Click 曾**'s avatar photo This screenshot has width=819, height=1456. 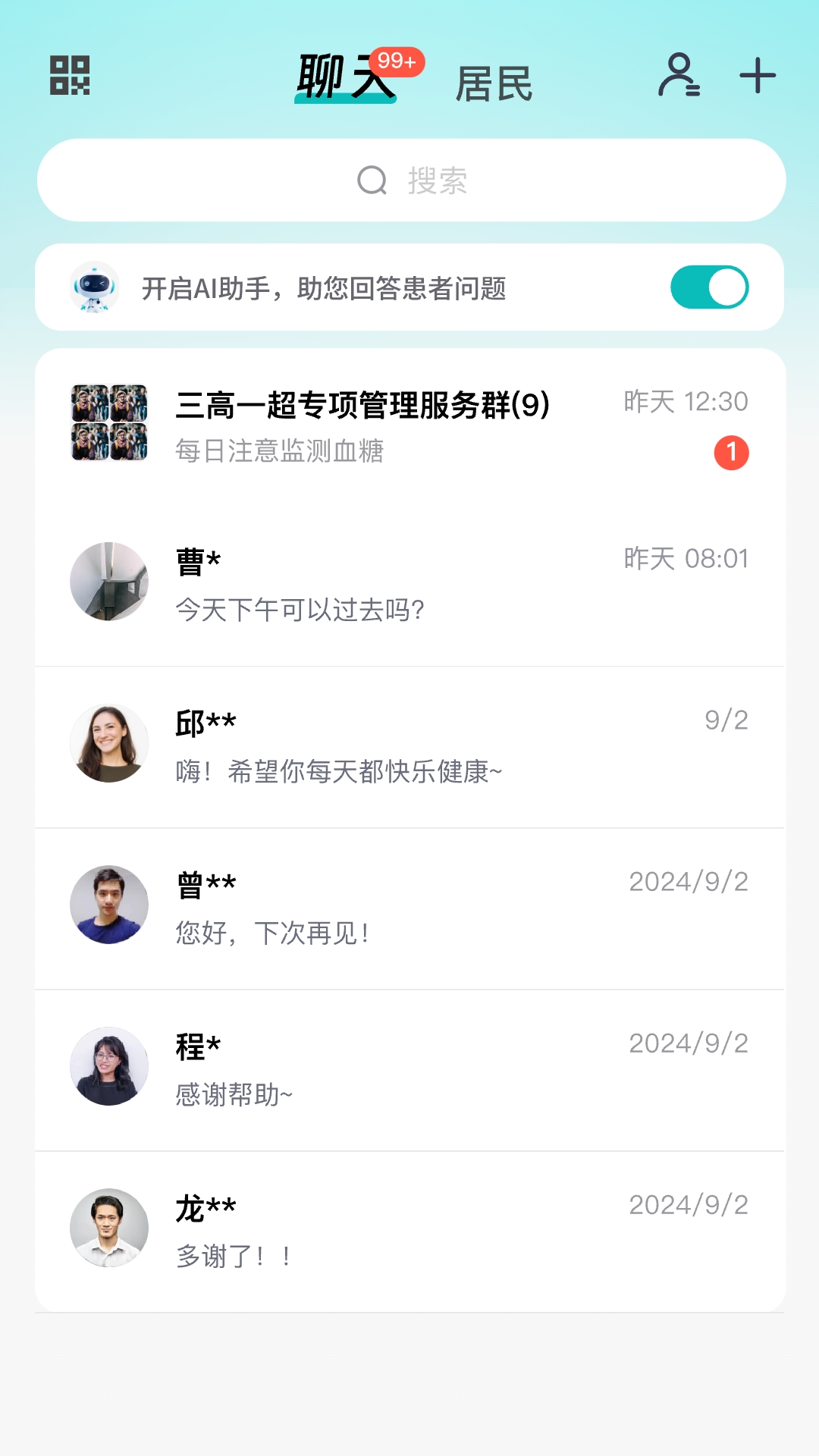pos(108,904)
